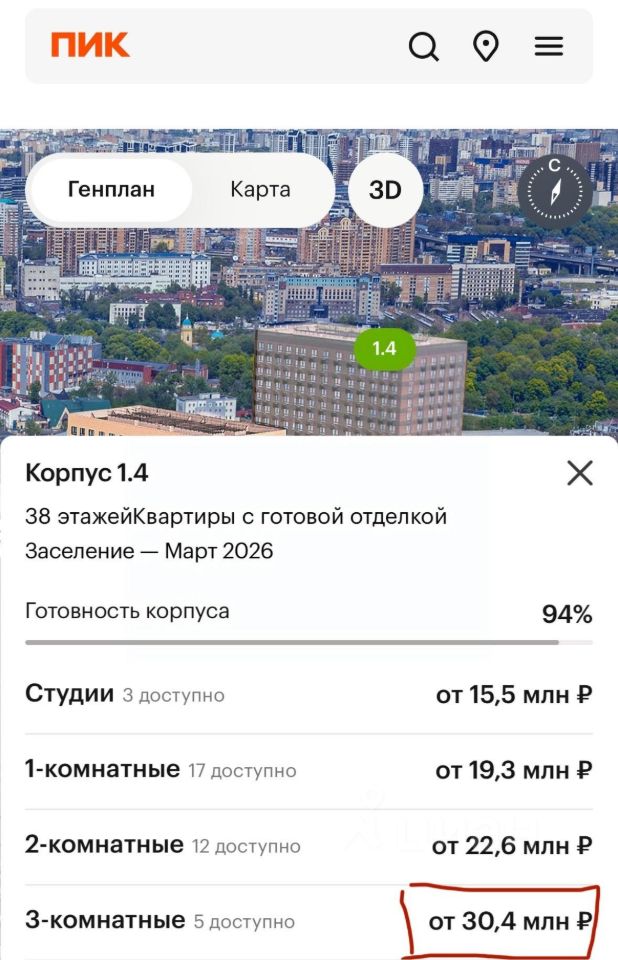Close the Корпус 1.4 panel

pos(580,473)
